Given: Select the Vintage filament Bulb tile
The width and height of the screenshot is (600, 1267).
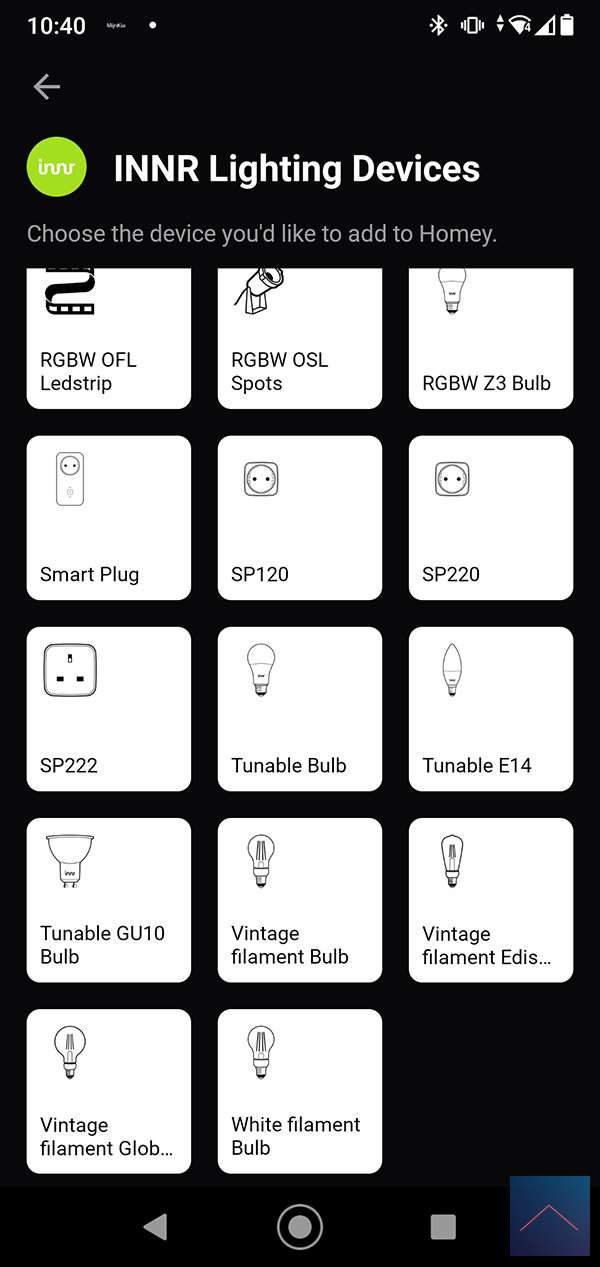Looking at the screenshot, I should (x=299, y=899).
